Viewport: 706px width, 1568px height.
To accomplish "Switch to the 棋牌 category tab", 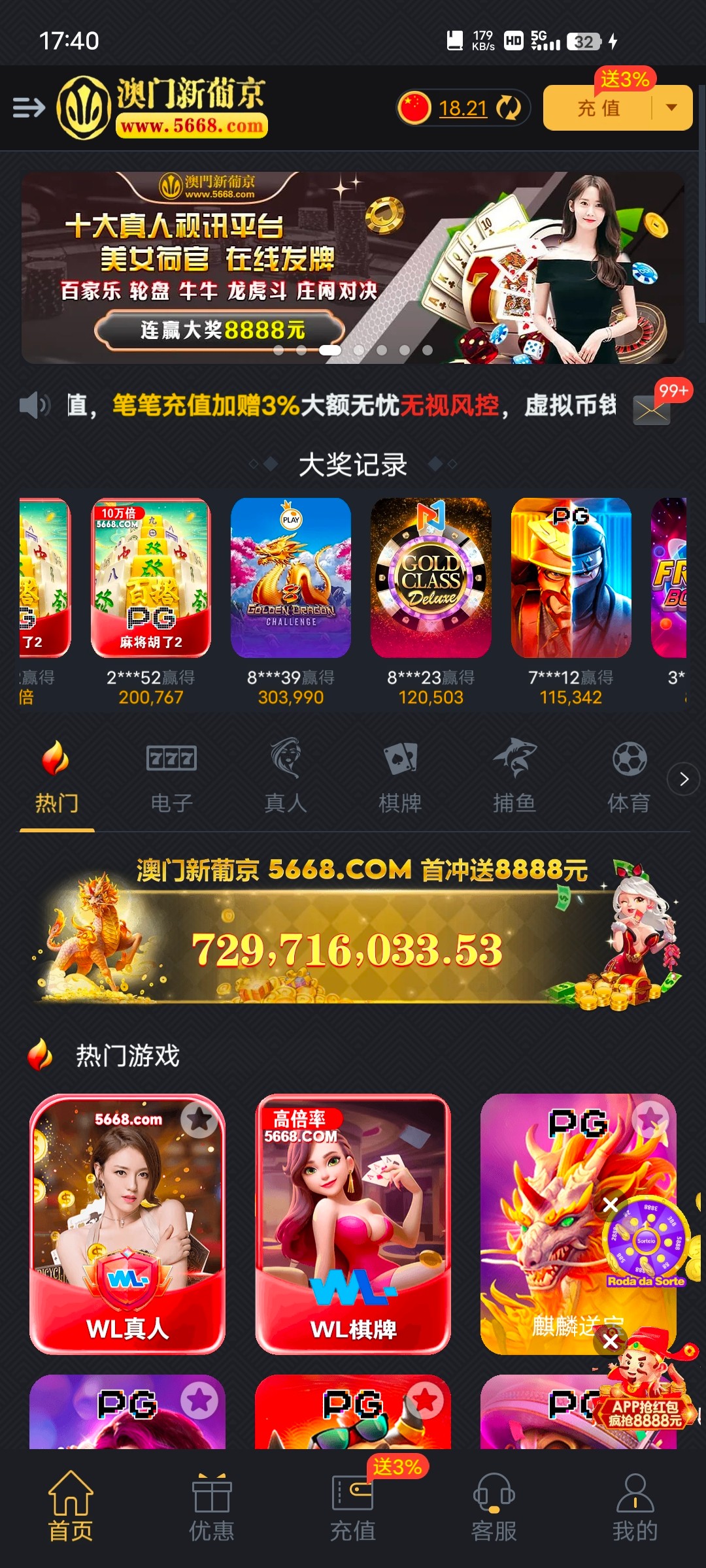I will pyautogui.click(x=400, y=777).
